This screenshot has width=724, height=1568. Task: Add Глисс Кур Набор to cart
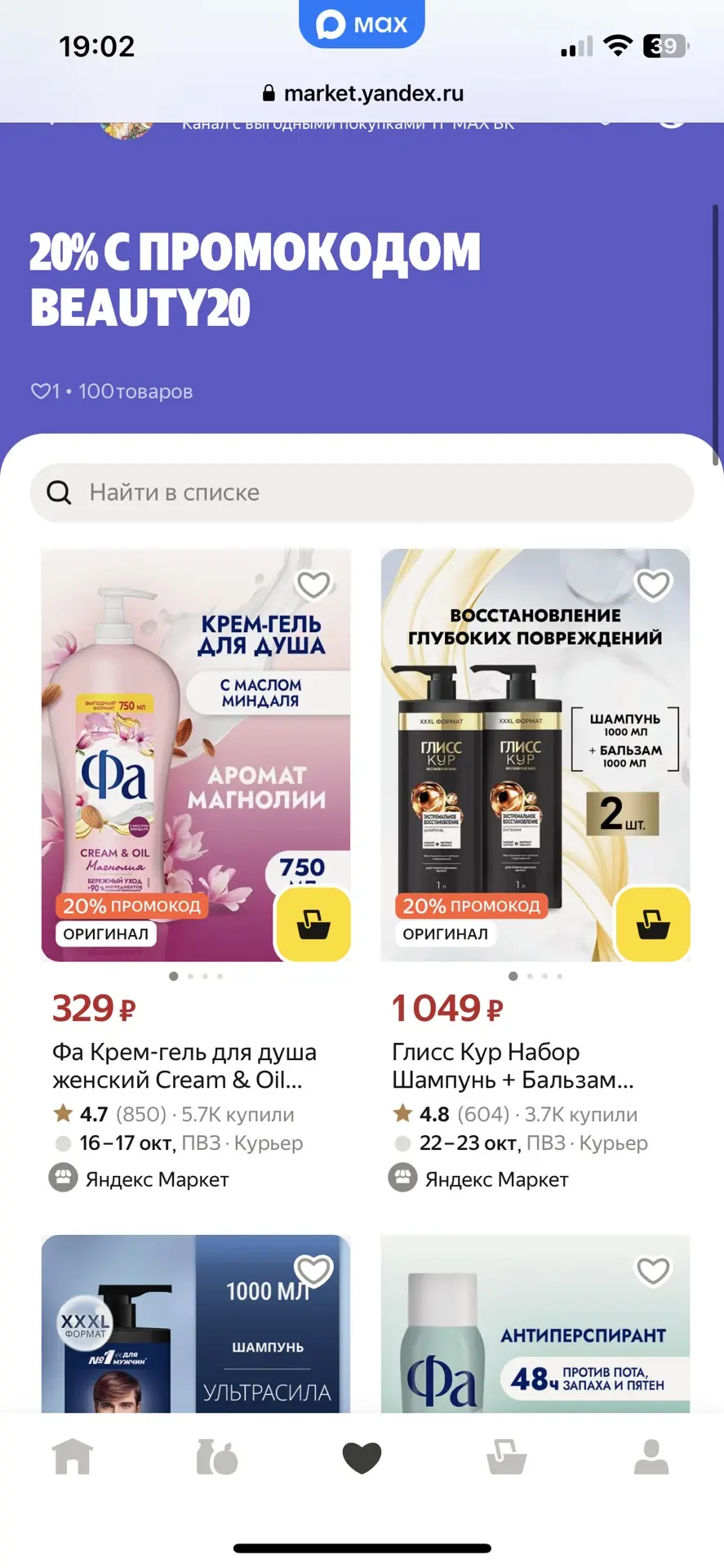[653, 924]
